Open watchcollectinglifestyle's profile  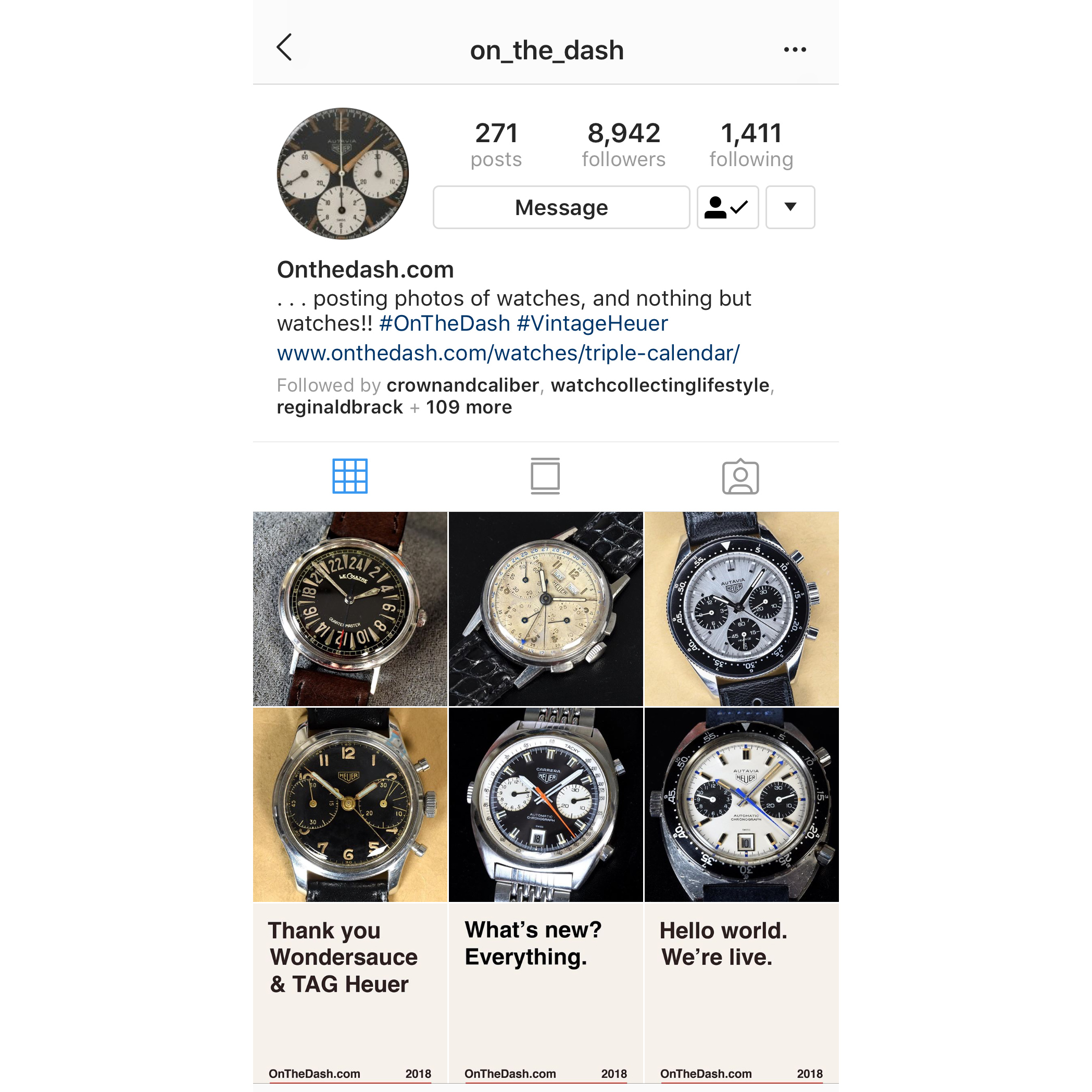(x=660, y=385)
